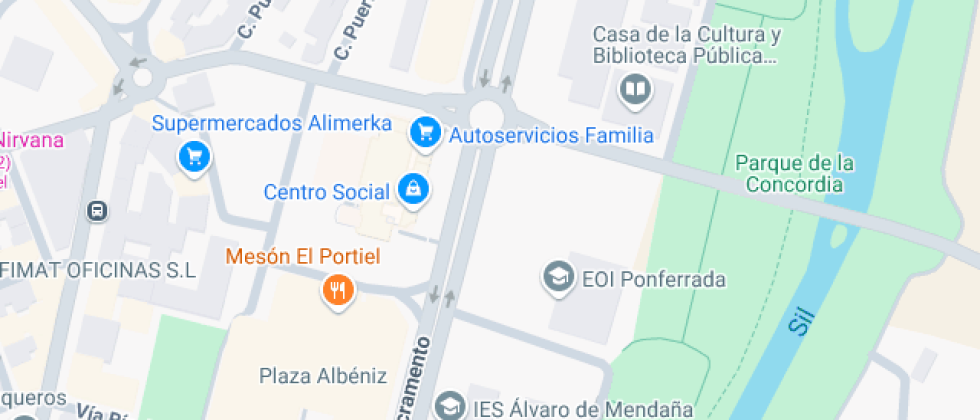Select Autoservicios Familia cart marker
This screenshot has width=980, height=420.
click(x=426, y=134)
